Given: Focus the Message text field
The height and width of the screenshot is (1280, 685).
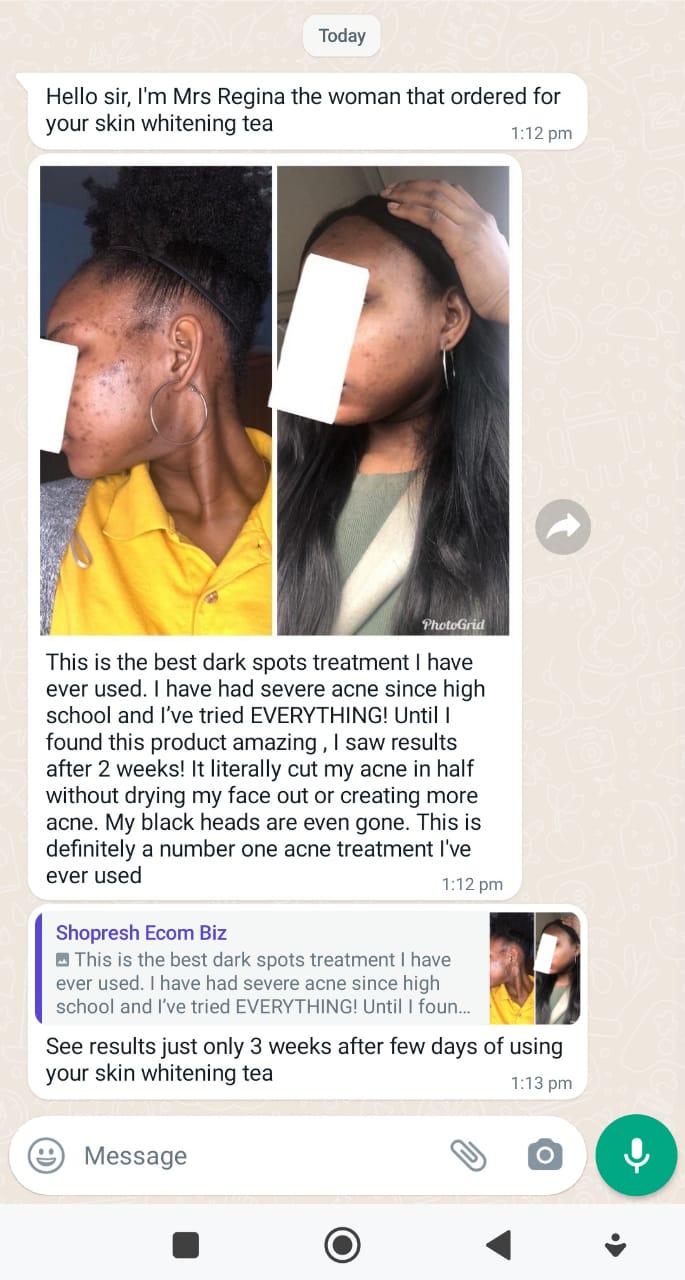Looking at the screenshot, I should tap(250, 1156).
